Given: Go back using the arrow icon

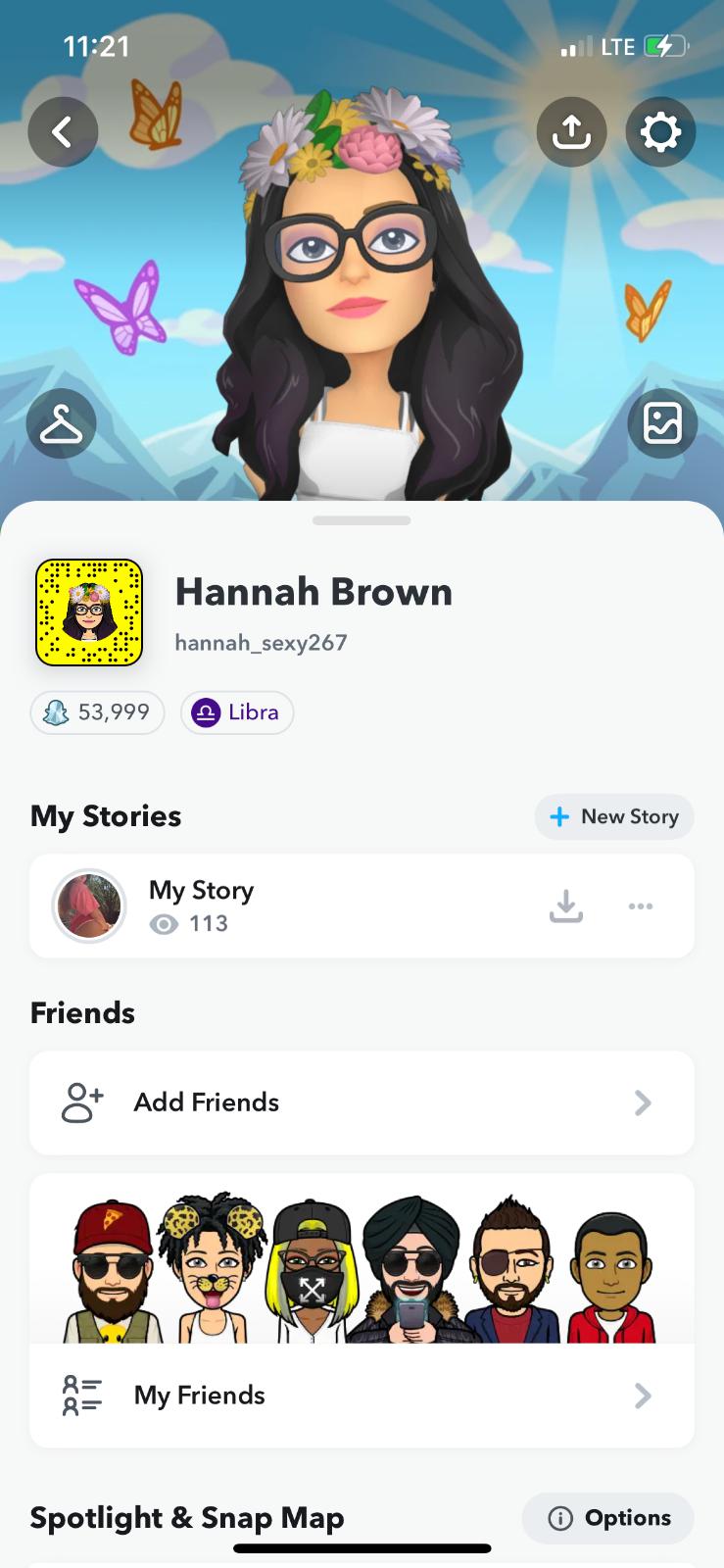Looking at the screenshot, I should (63, 131).
